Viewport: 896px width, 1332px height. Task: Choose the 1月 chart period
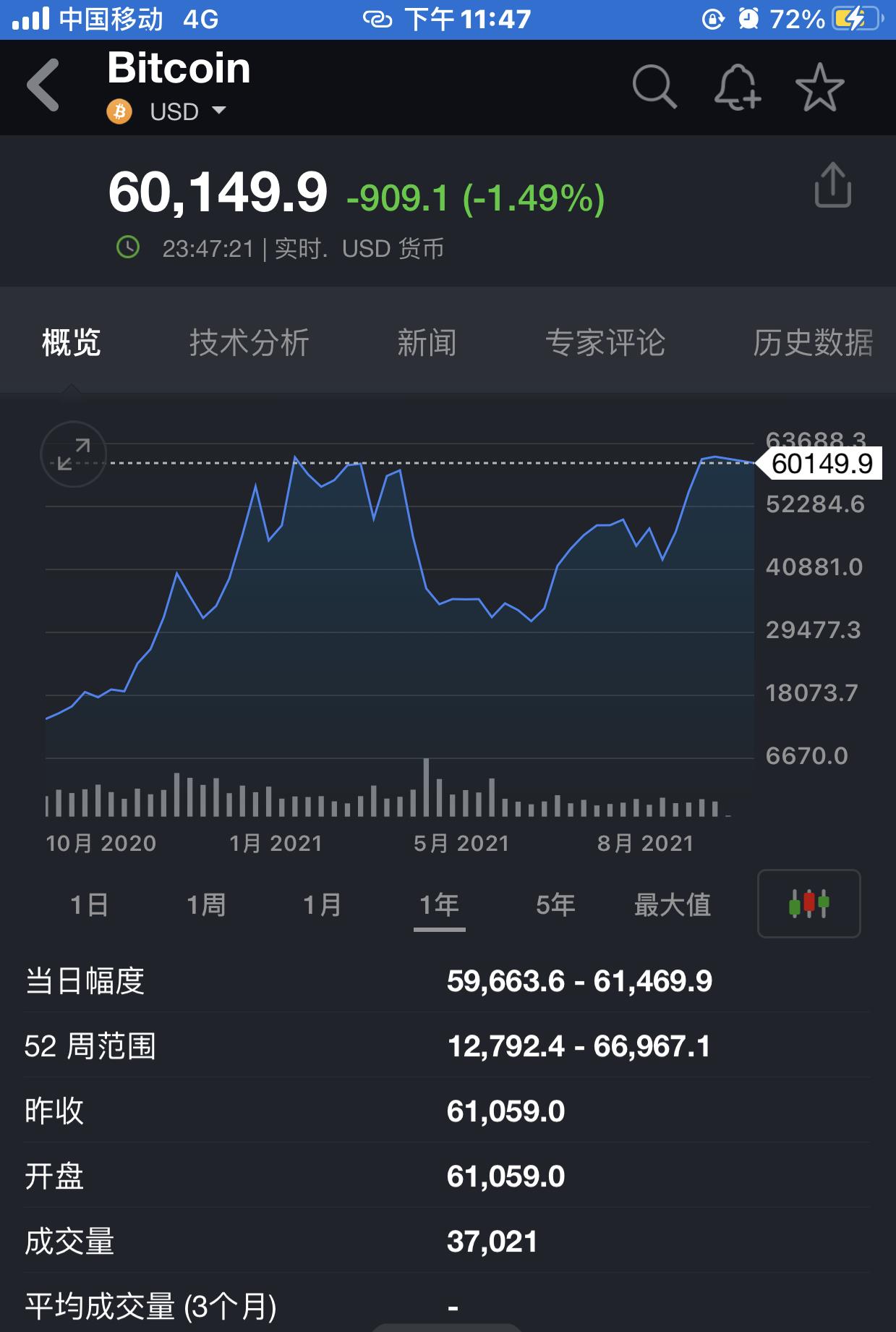pos(323,904)
